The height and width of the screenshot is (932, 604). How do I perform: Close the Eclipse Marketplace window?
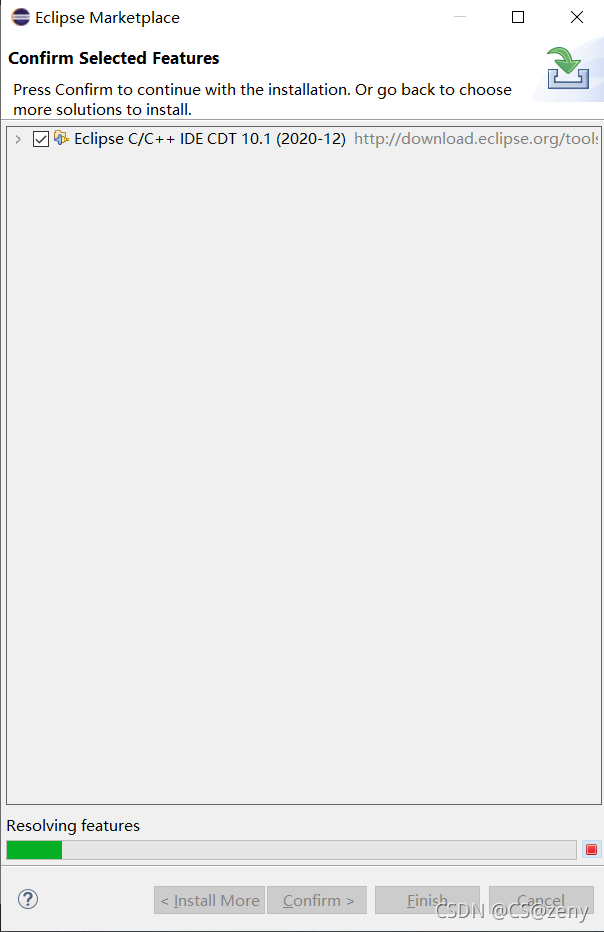click(577, 17)
